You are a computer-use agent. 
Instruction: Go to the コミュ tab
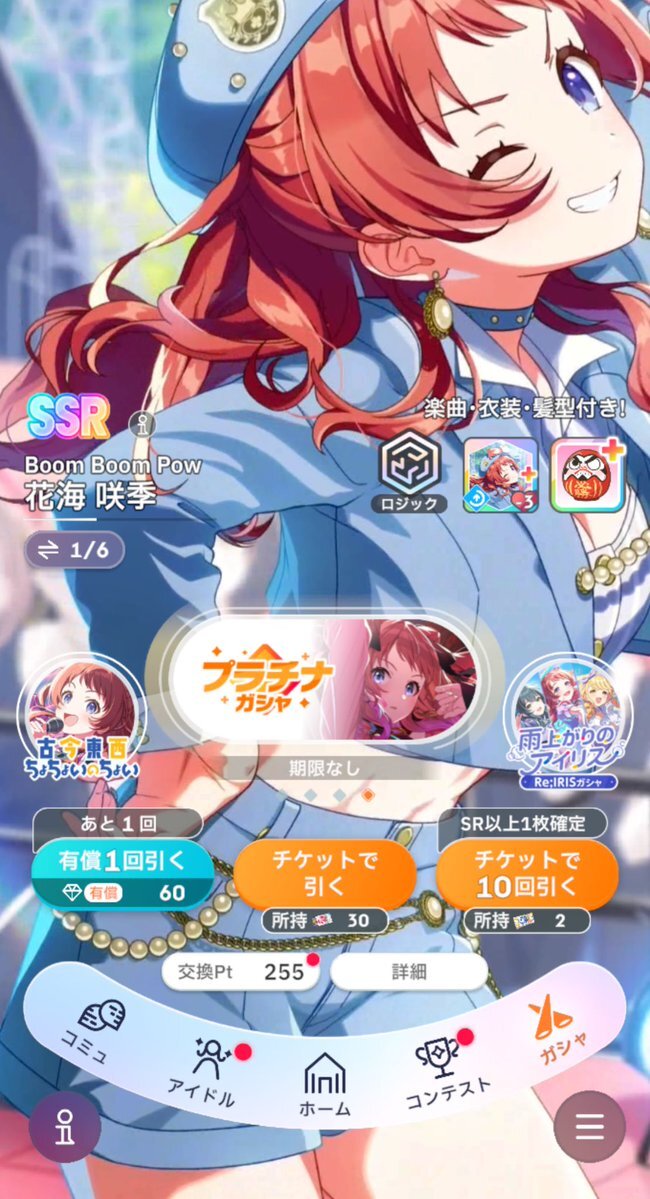point(96,1038)
